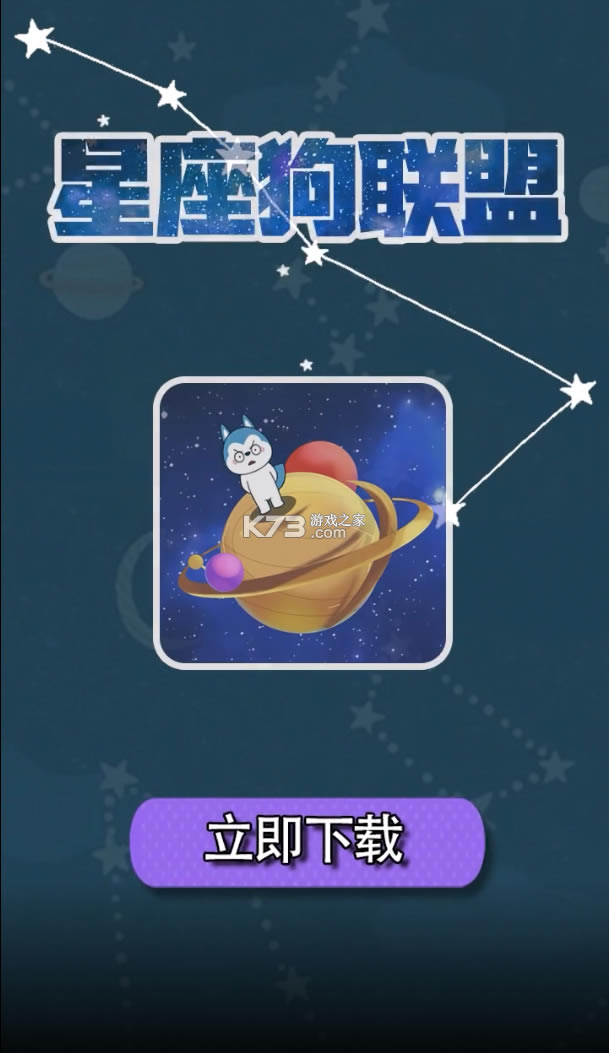Tap the 立即下载 download button
Screen dimensions: 609x1053
pyautogui.click(x=306, y=841)
